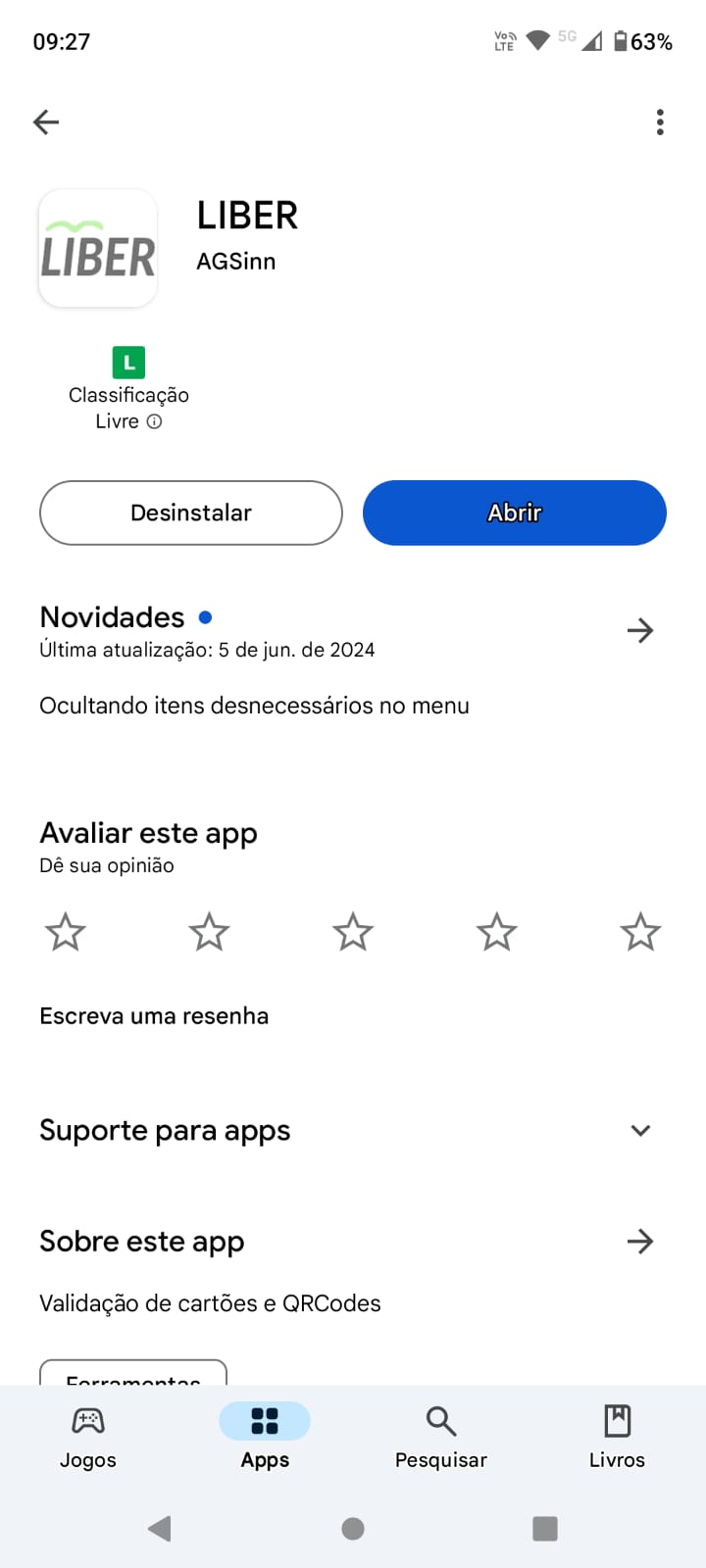Image resolution: width=706 pixels, height=1568 pixels.
Task: Tap the system home button
Action: (353, 1528)
